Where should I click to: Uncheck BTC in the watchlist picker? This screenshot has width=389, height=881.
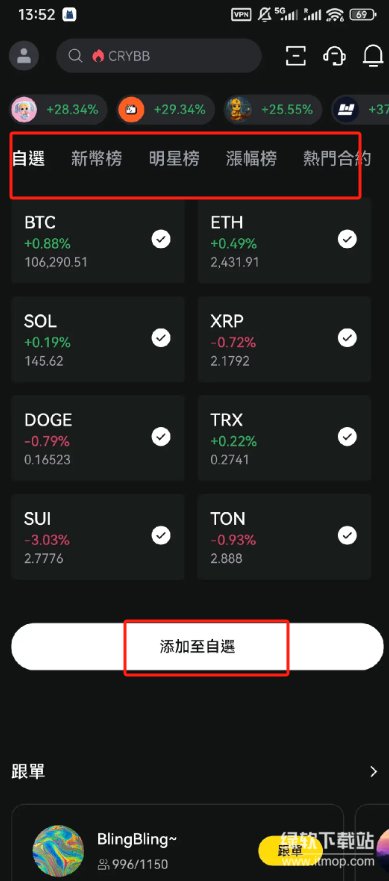click(x=161, y=240)
